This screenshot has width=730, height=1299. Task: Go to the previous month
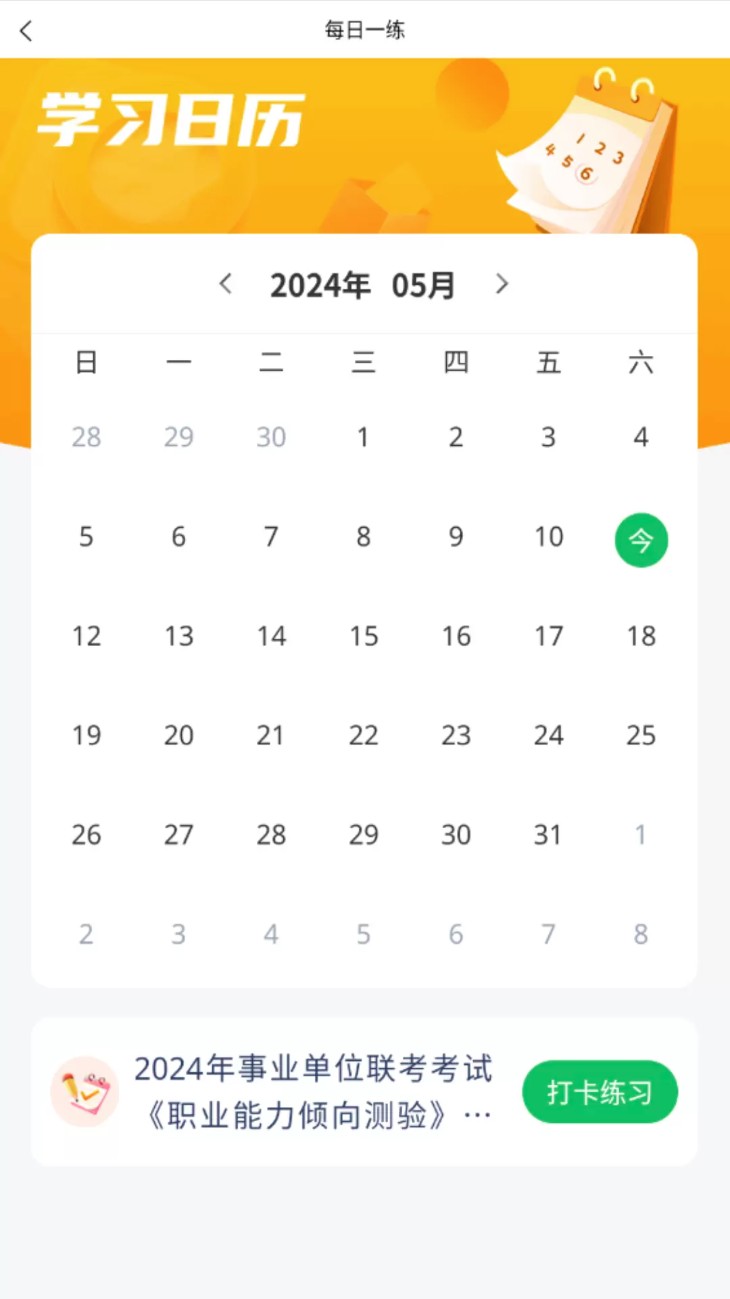(226, 284)
